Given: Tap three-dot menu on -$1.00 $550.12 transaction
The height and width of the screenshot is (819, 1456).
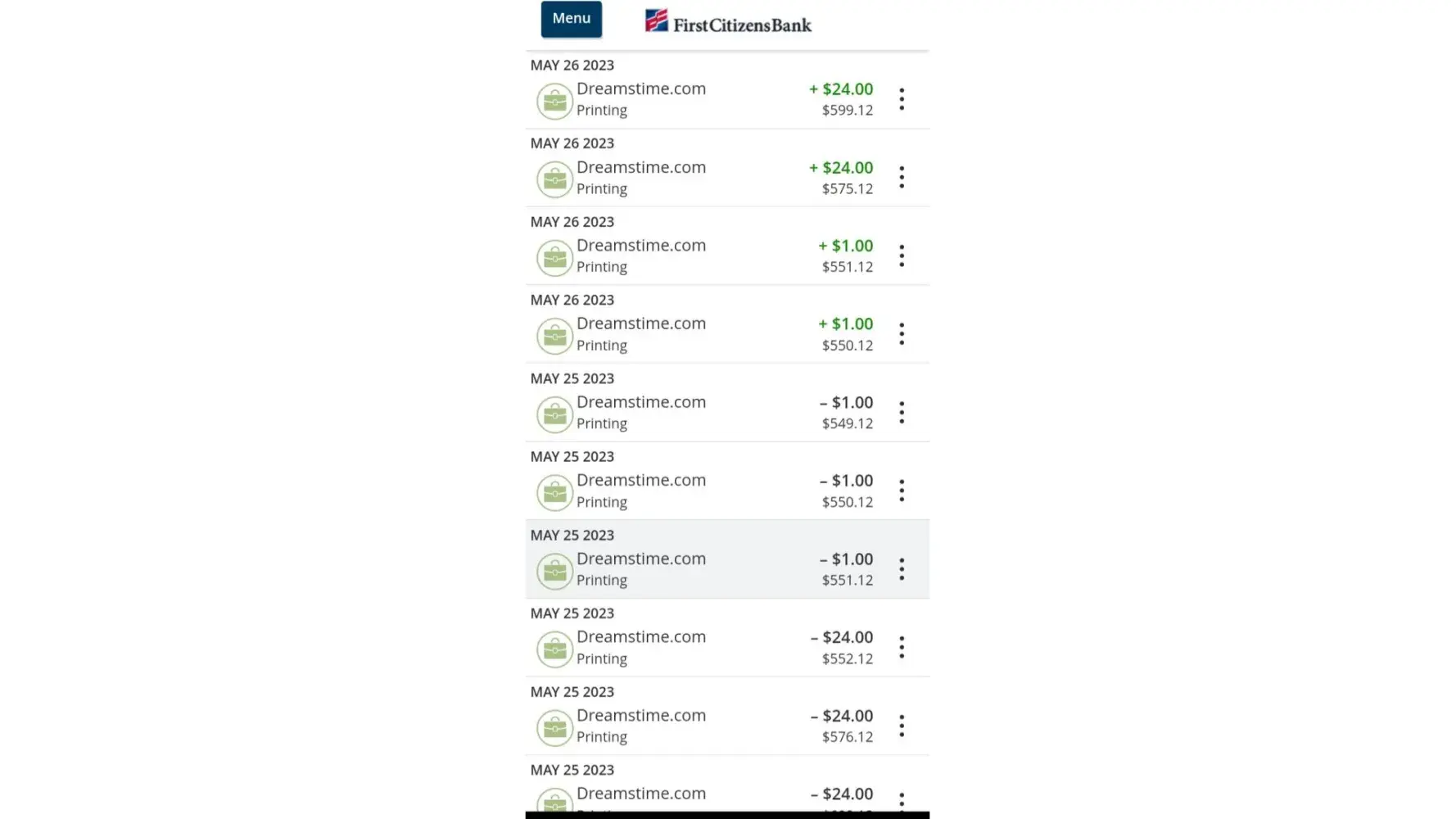Looking at the screenshot, I should [x=901, y=491].
